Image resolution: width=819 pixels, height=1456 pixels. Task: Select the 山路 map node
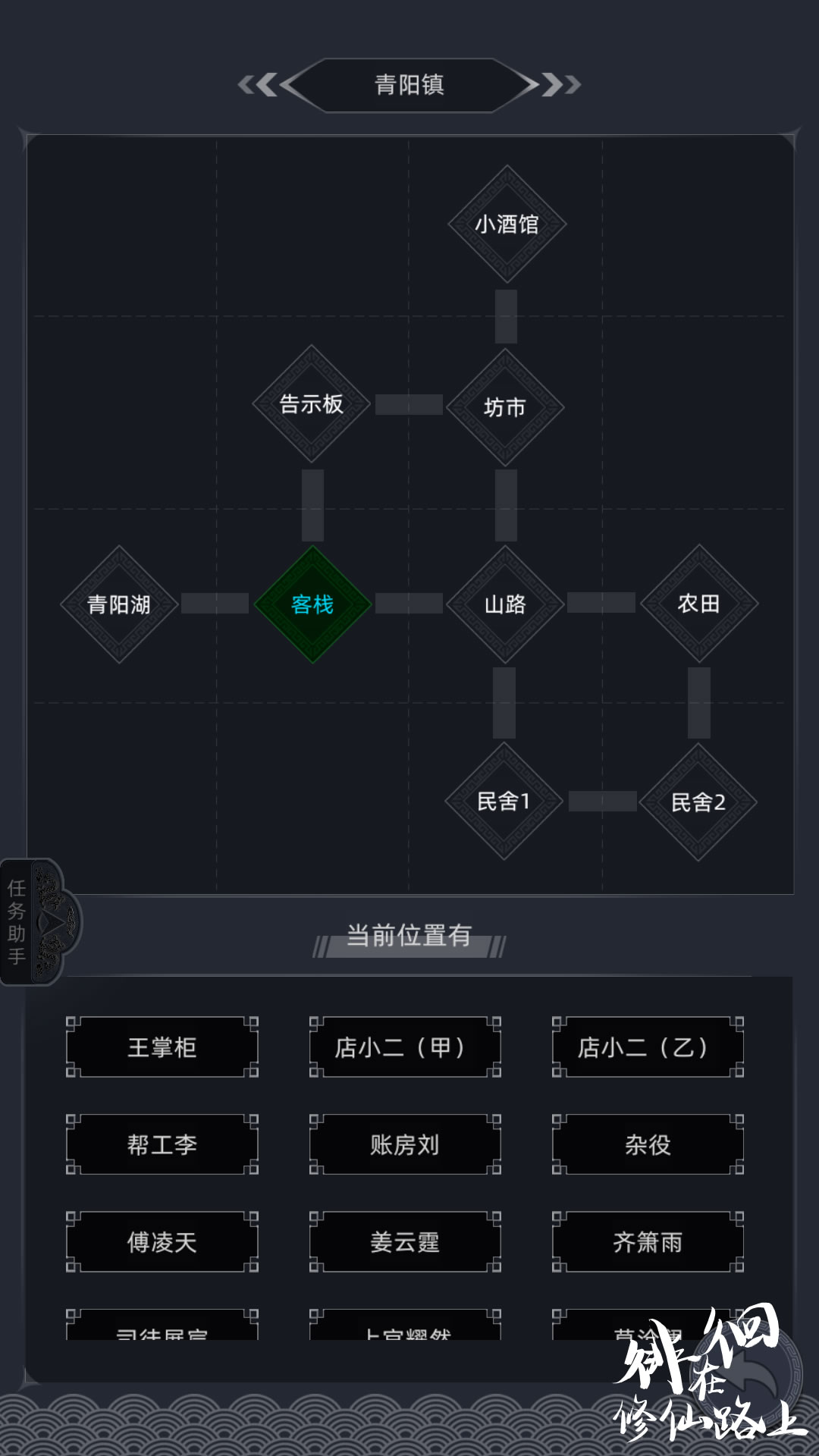[x=505, y=604]
